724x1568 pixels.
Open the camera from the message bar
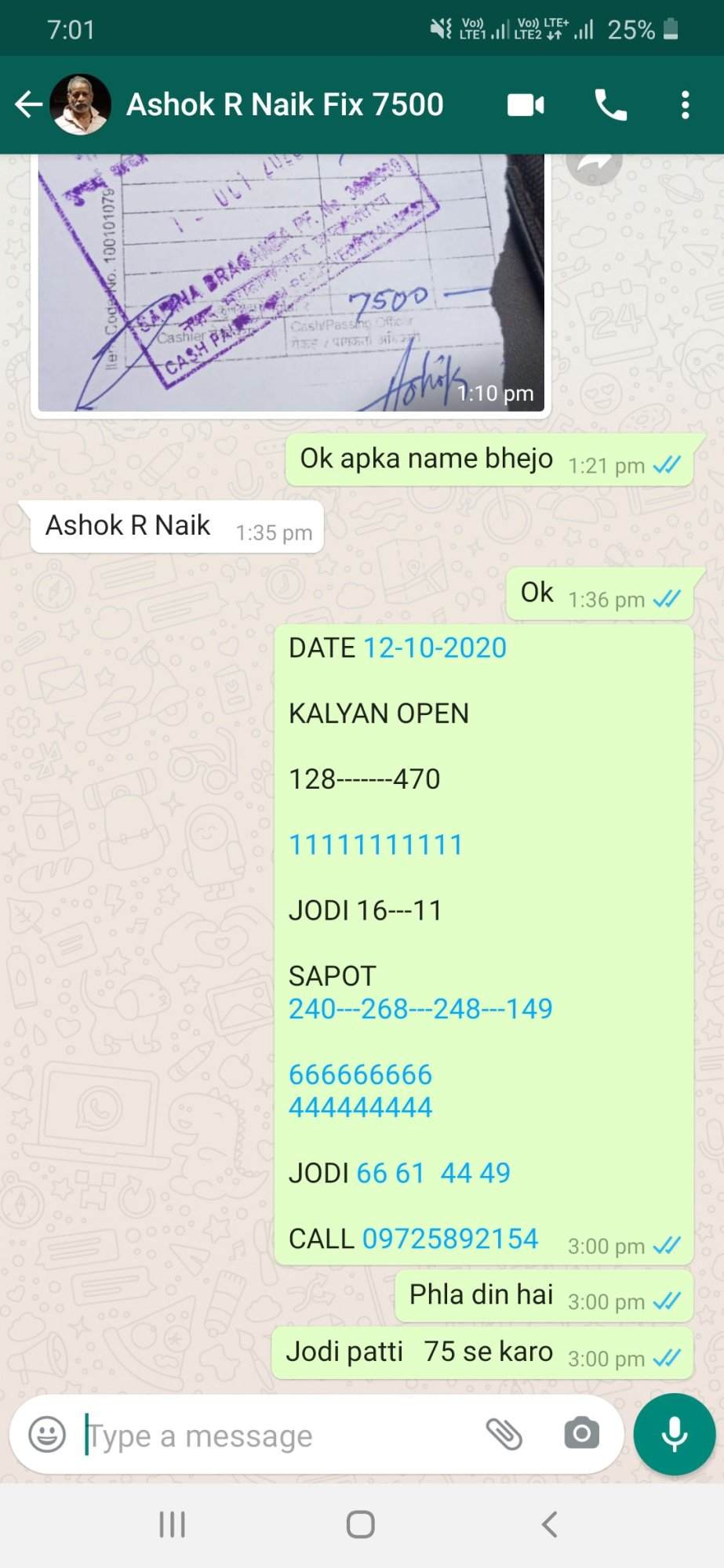581,1434
